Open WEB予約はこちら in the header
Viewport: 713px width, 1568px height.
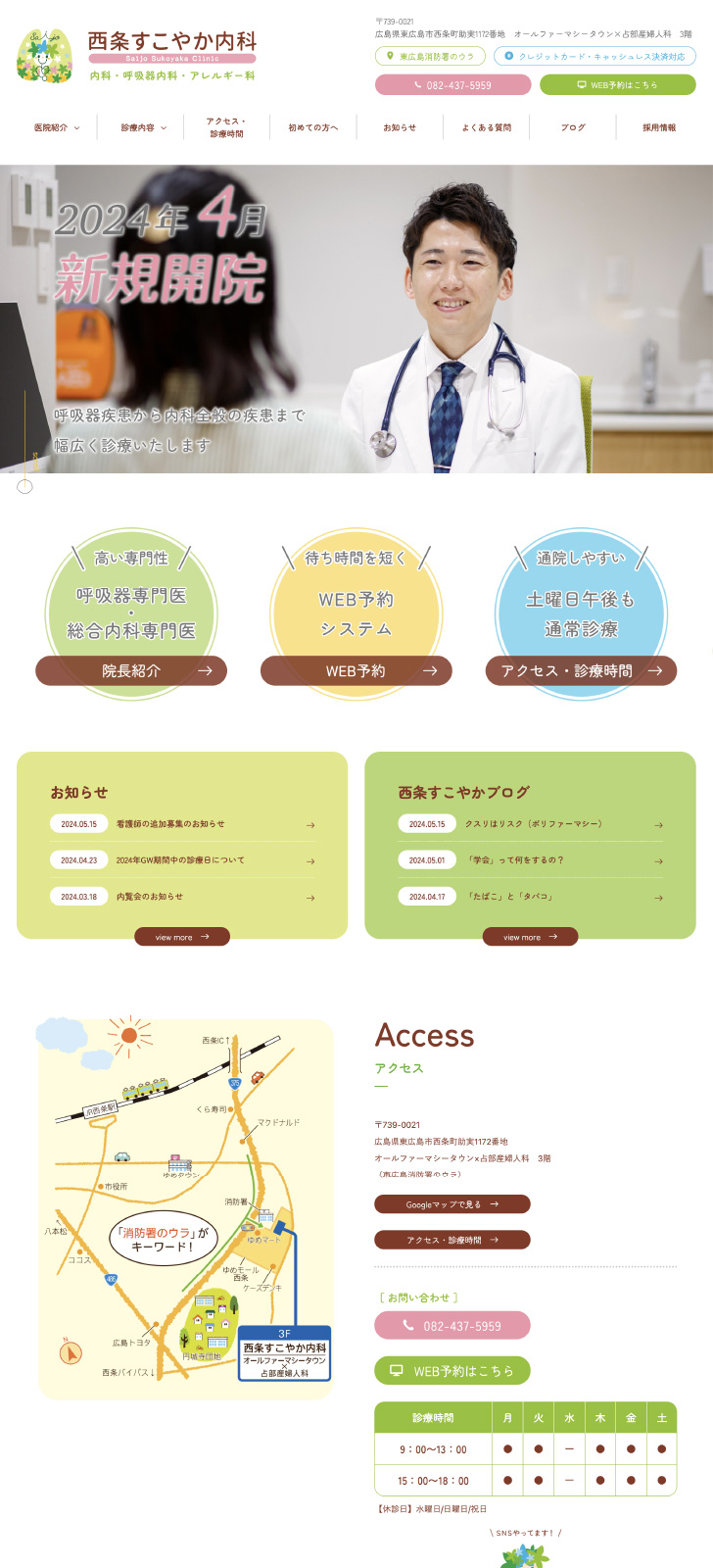pos(617,85)
